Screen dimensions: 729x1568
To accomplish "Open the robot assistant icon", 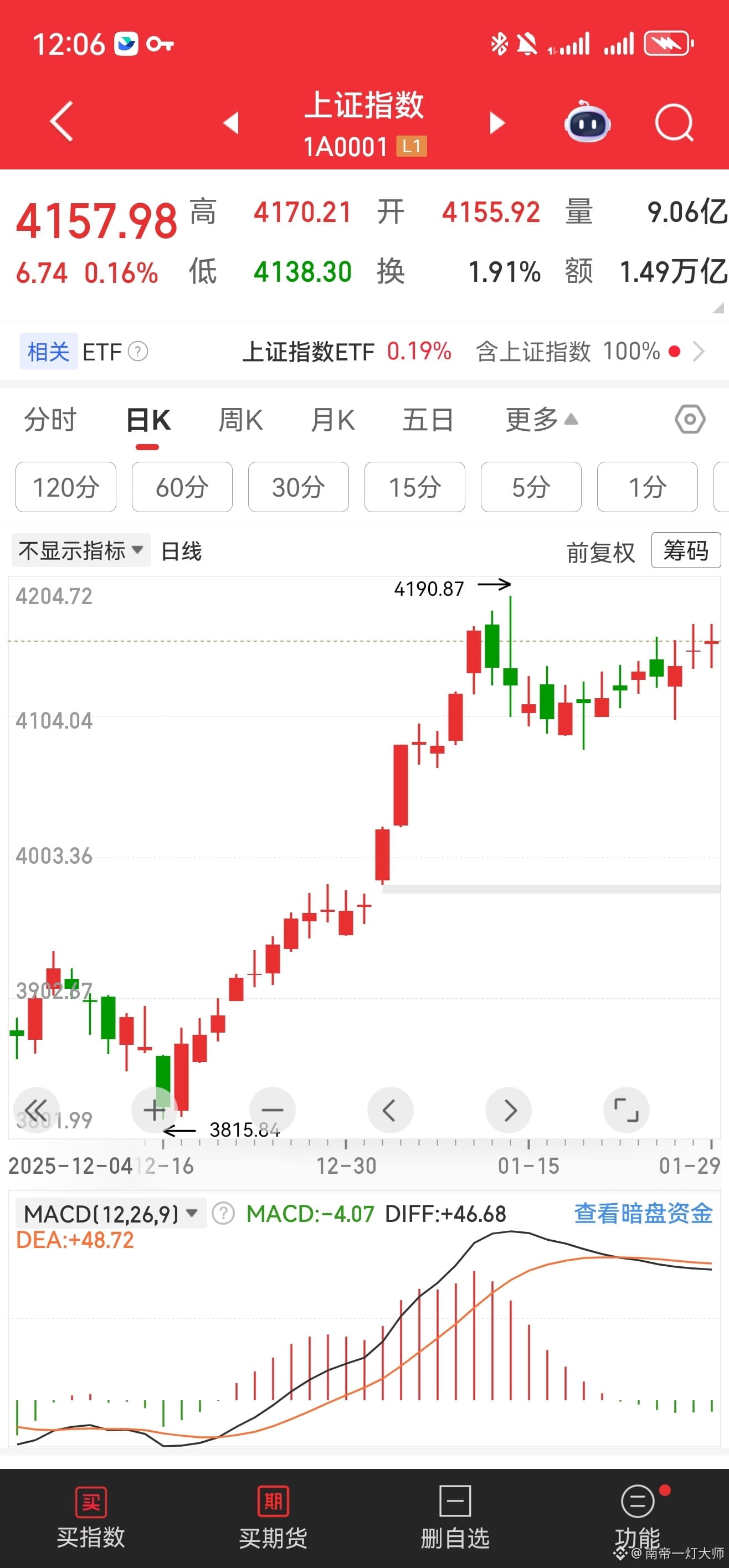I will coord(587,123).
